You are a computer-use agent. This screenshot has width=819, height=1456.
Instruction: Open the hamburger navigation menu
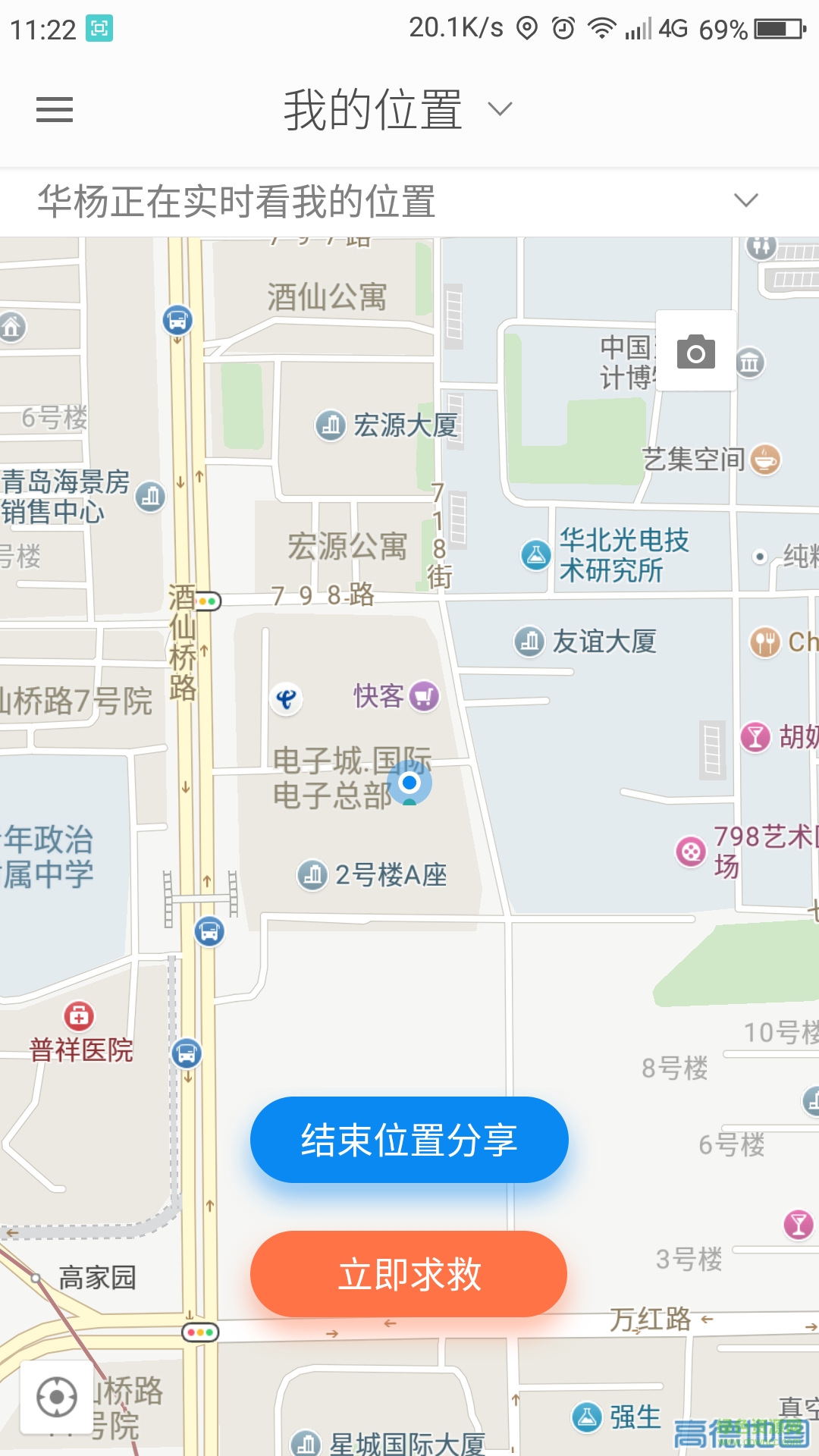point(54,110)
